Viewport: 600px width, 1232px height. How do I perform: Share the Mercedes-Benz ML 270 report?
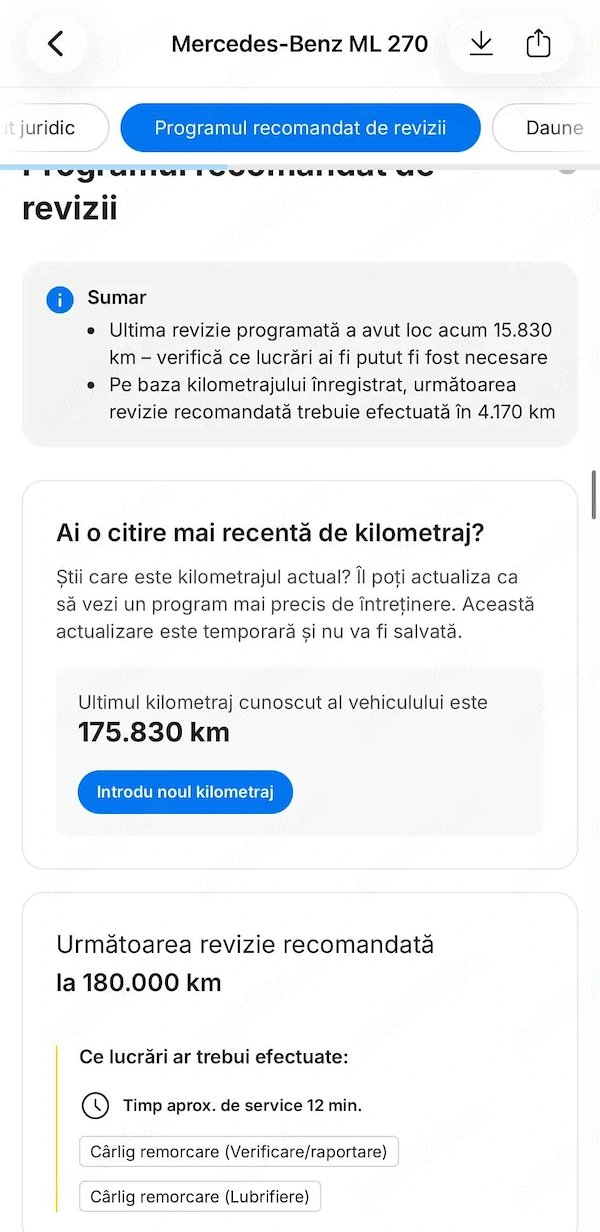[x=538, y=44]
